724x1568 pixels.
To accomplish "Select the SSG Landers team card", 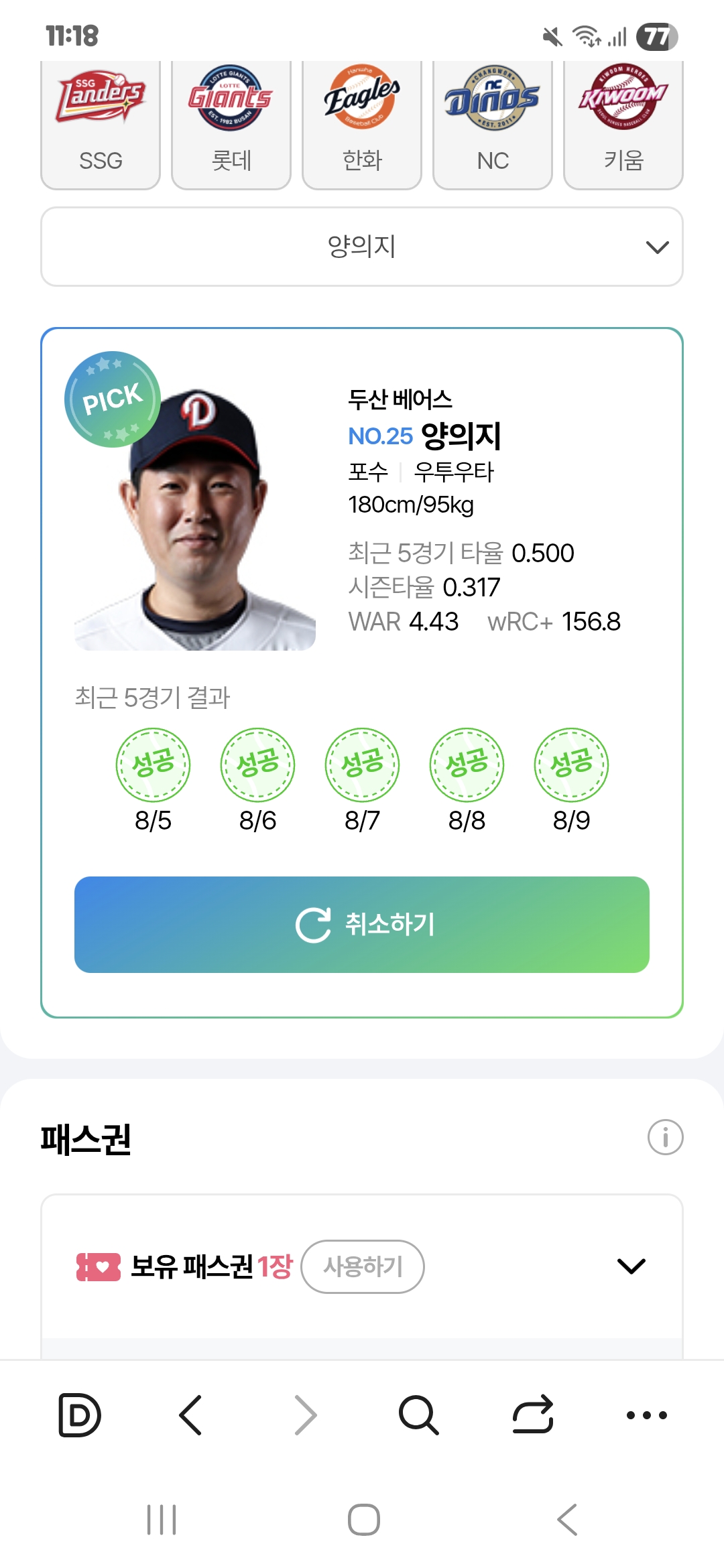I will (x=101, y=125).
